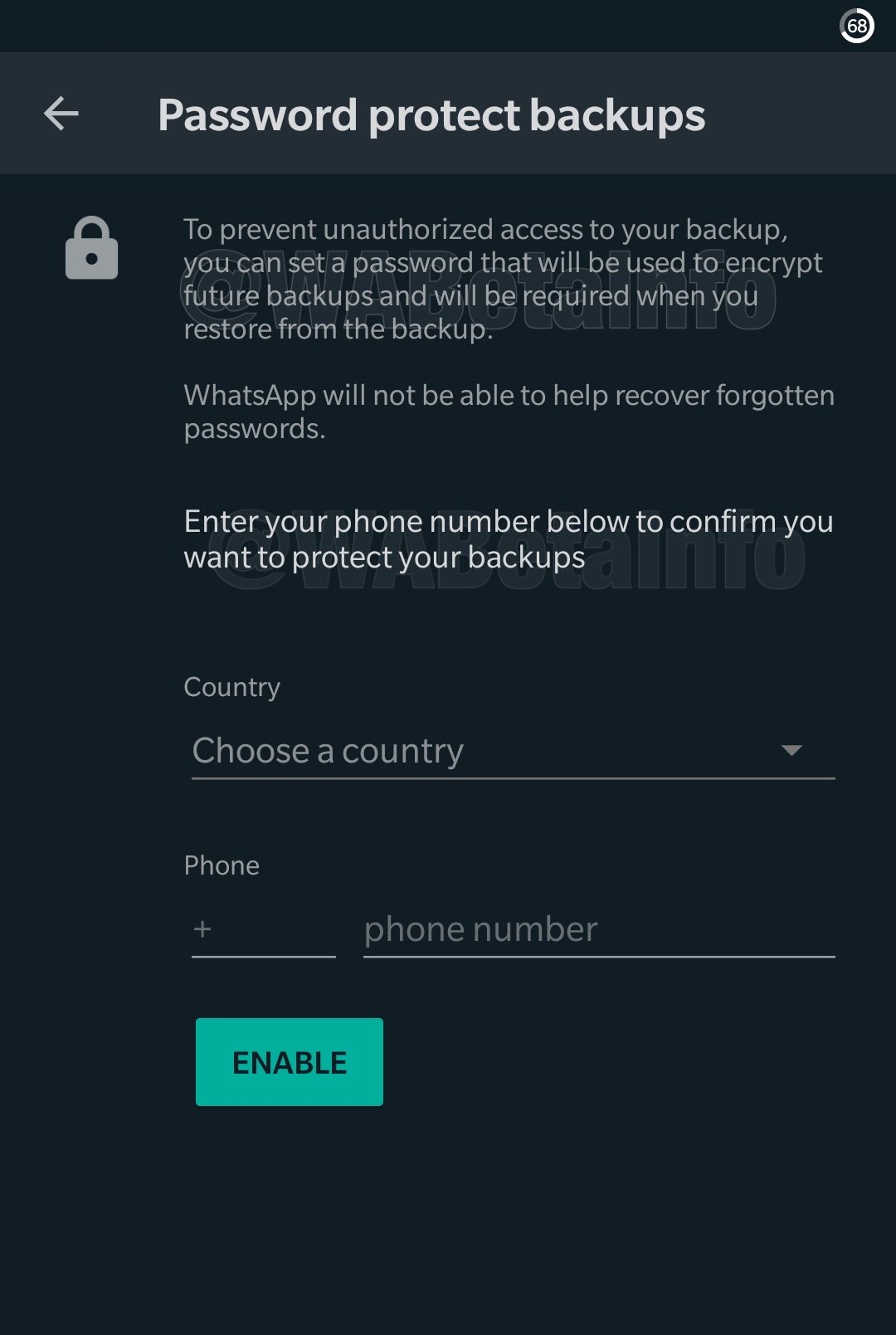Tap the ENABLE button

pyautogui.click(x=289, y=1062)
